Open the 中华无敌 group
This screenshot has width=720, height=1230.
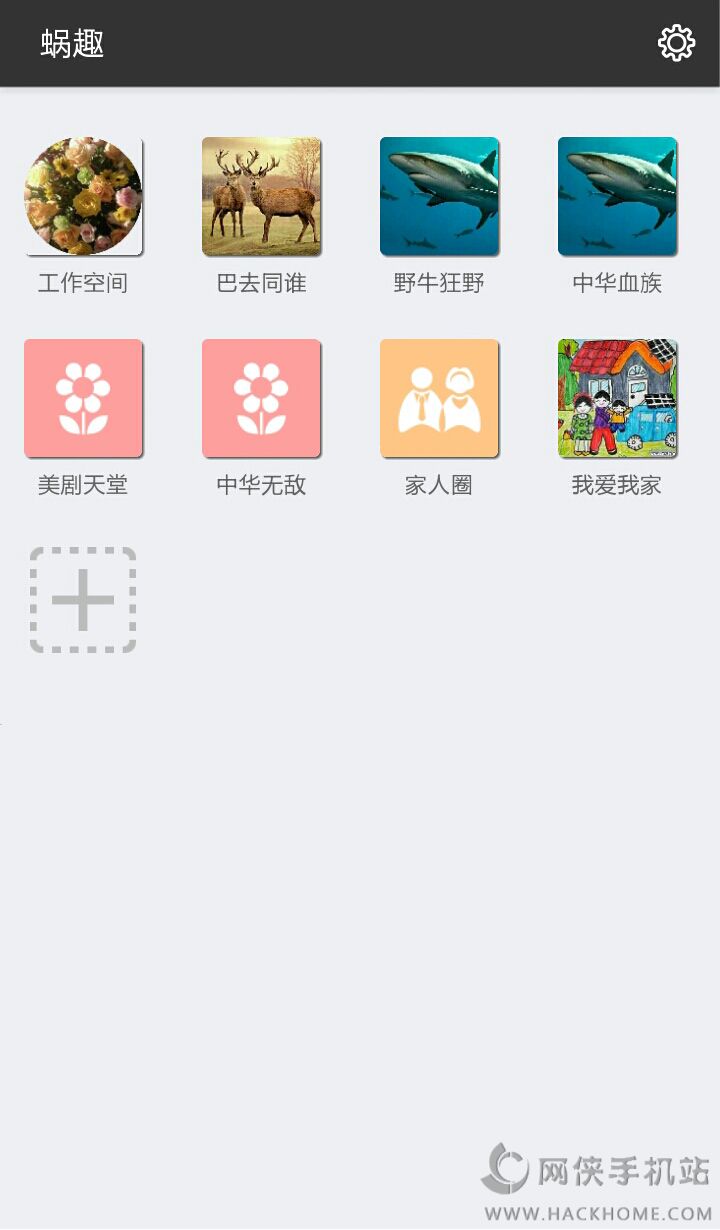point(261,398)
